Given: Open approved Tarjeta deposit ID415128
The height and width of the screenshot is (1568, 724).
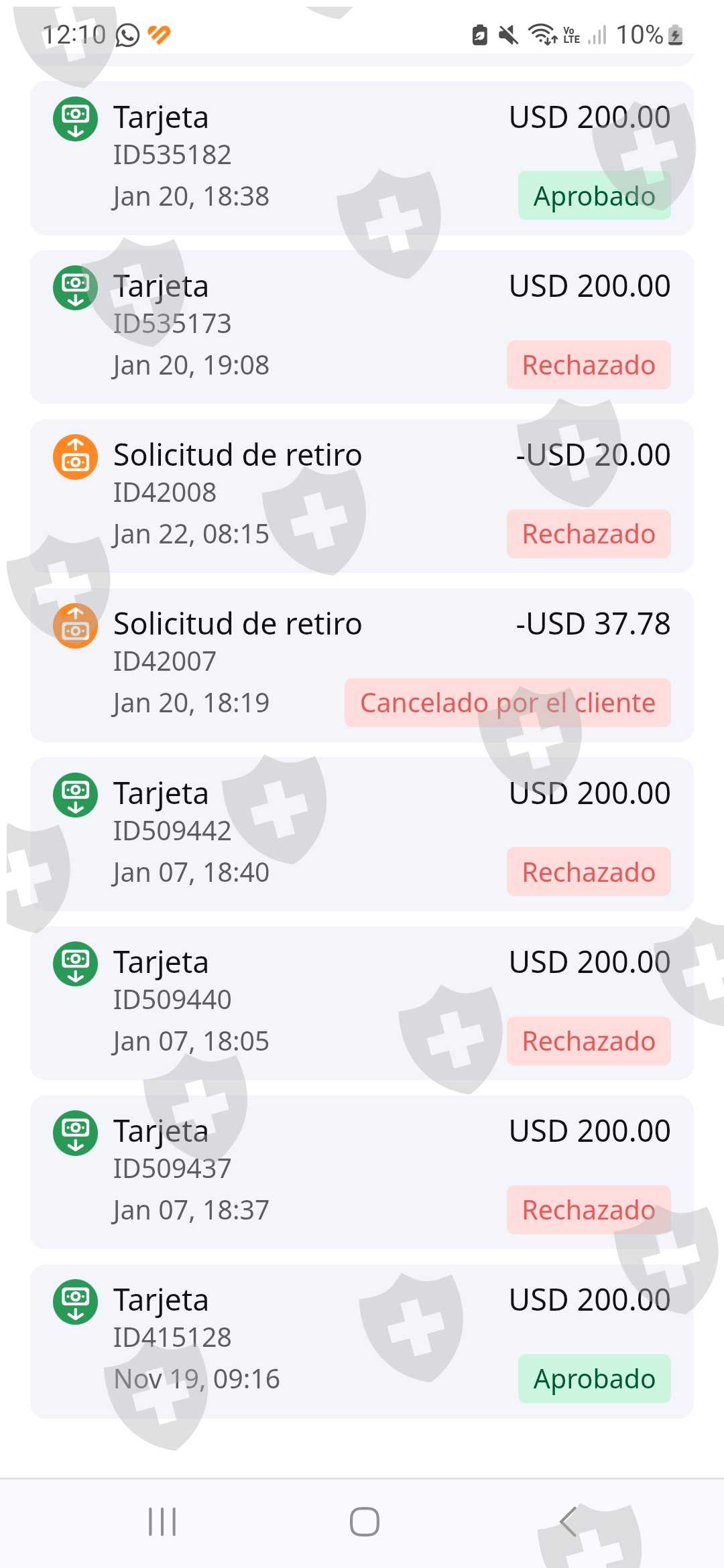Looking at the screenshot, I should click(x=362, y=1340).
